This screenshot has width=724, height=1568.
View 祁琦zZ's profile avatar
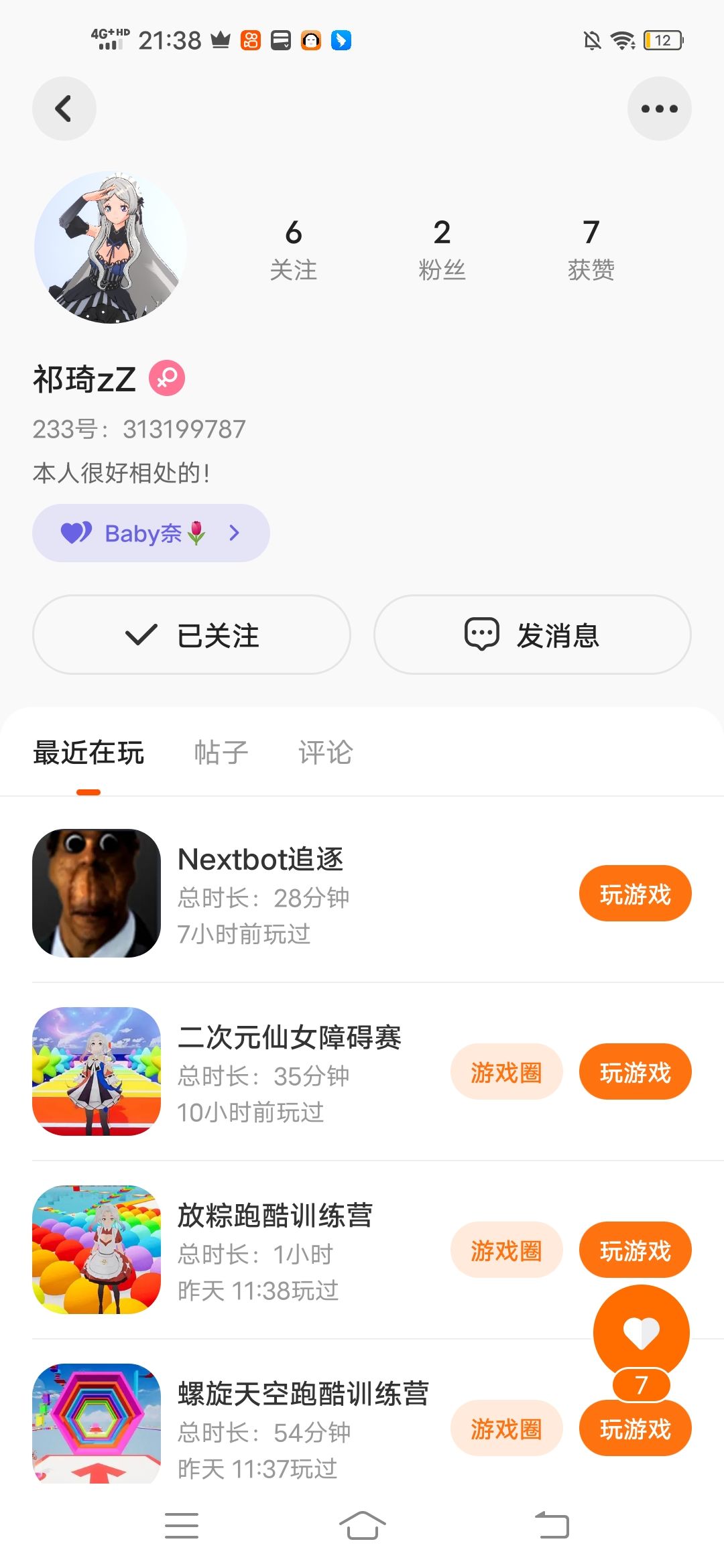point(111,247)
